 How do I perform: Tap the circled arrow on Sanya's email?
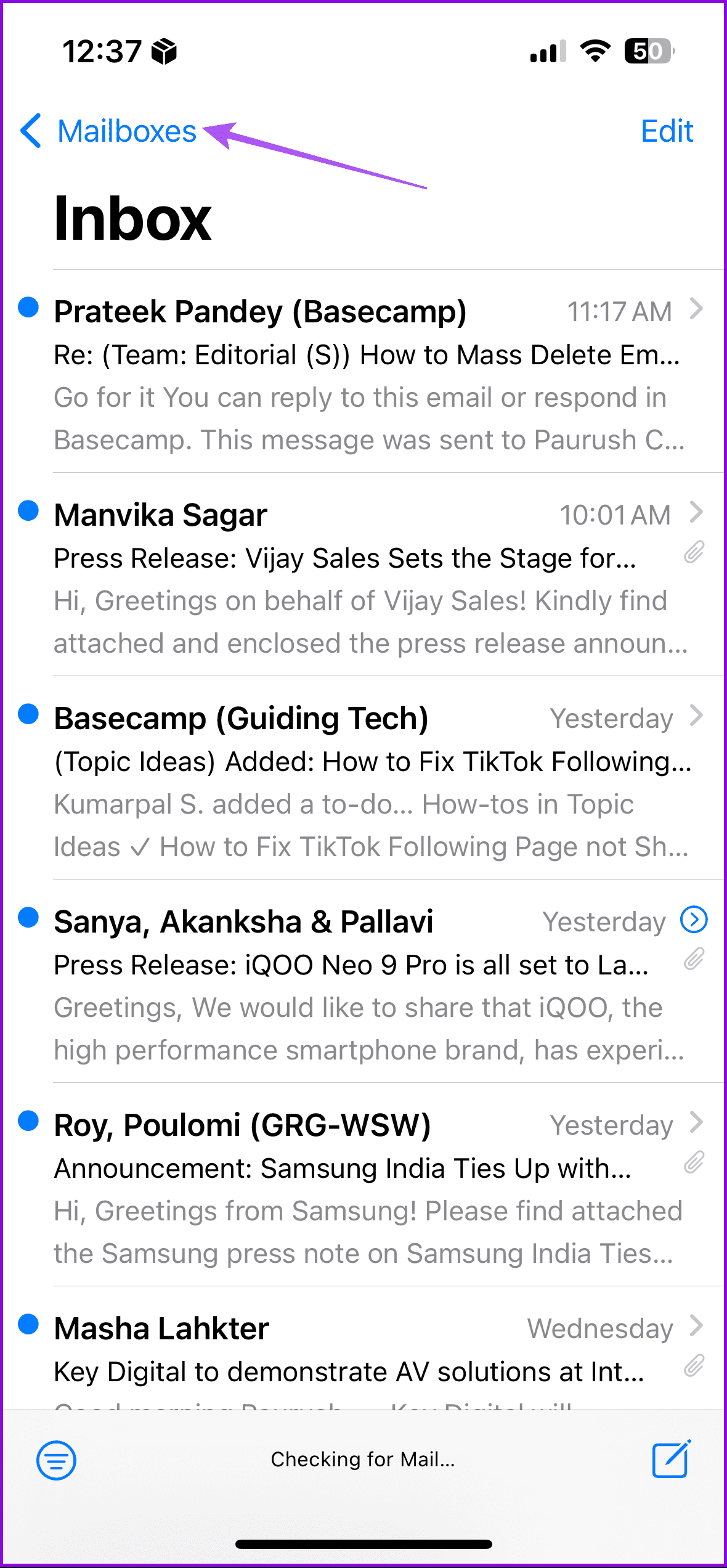(694, 920)
